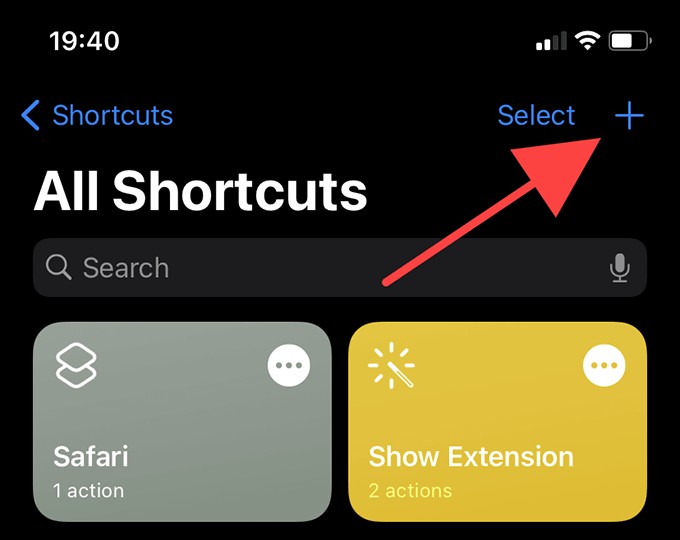Open the Search field
Image resolution: width=680 pixels, height=540 pixels.
320,268
